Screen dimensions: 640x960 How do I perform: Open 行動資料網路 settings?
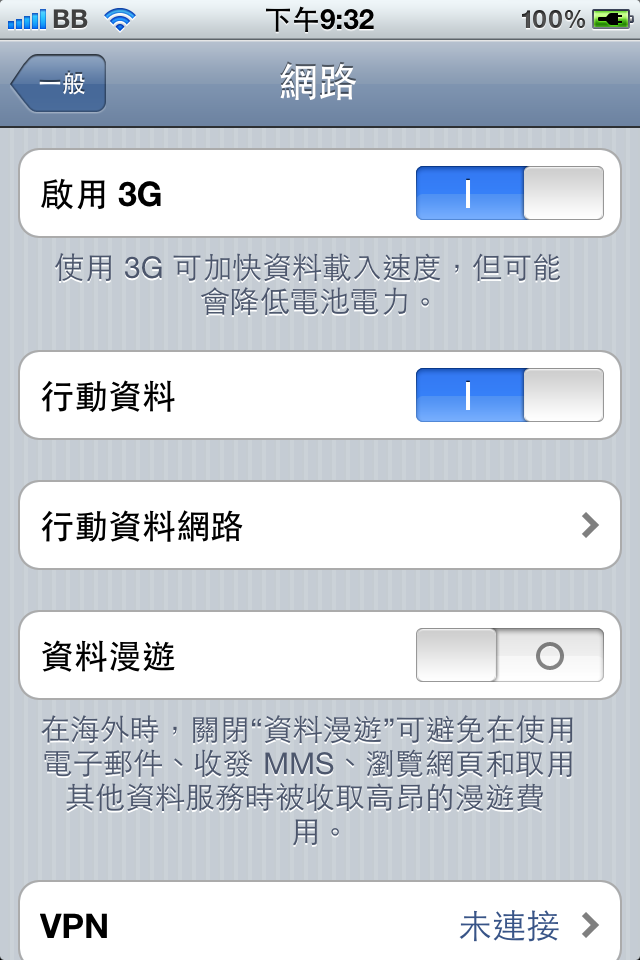pyautogui.click(x=320, y=525)
